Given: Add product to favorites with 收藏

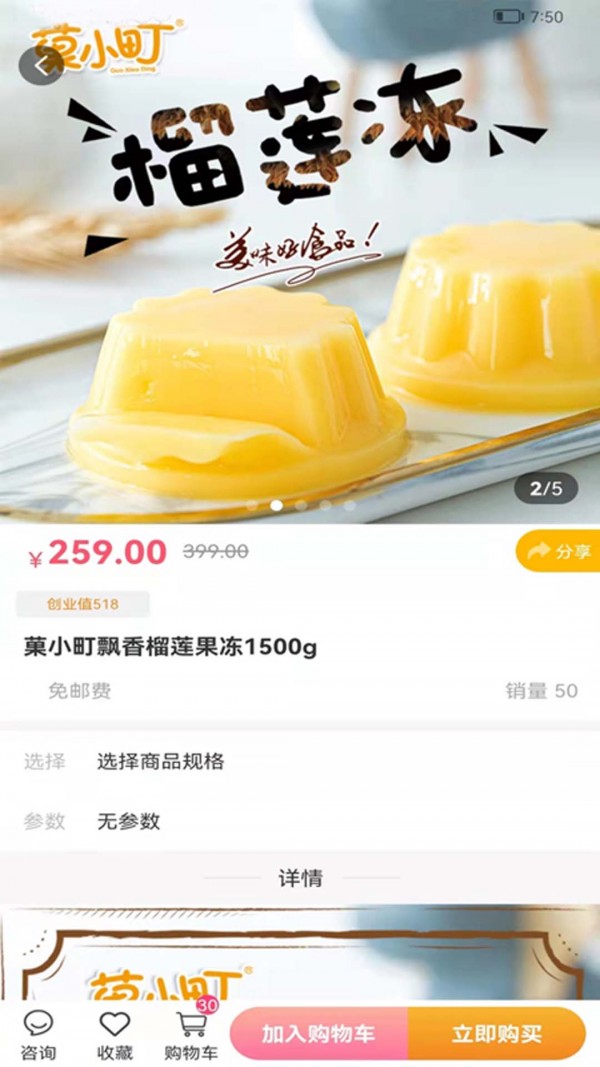Looking at the screenshot, I should 115,1035.
